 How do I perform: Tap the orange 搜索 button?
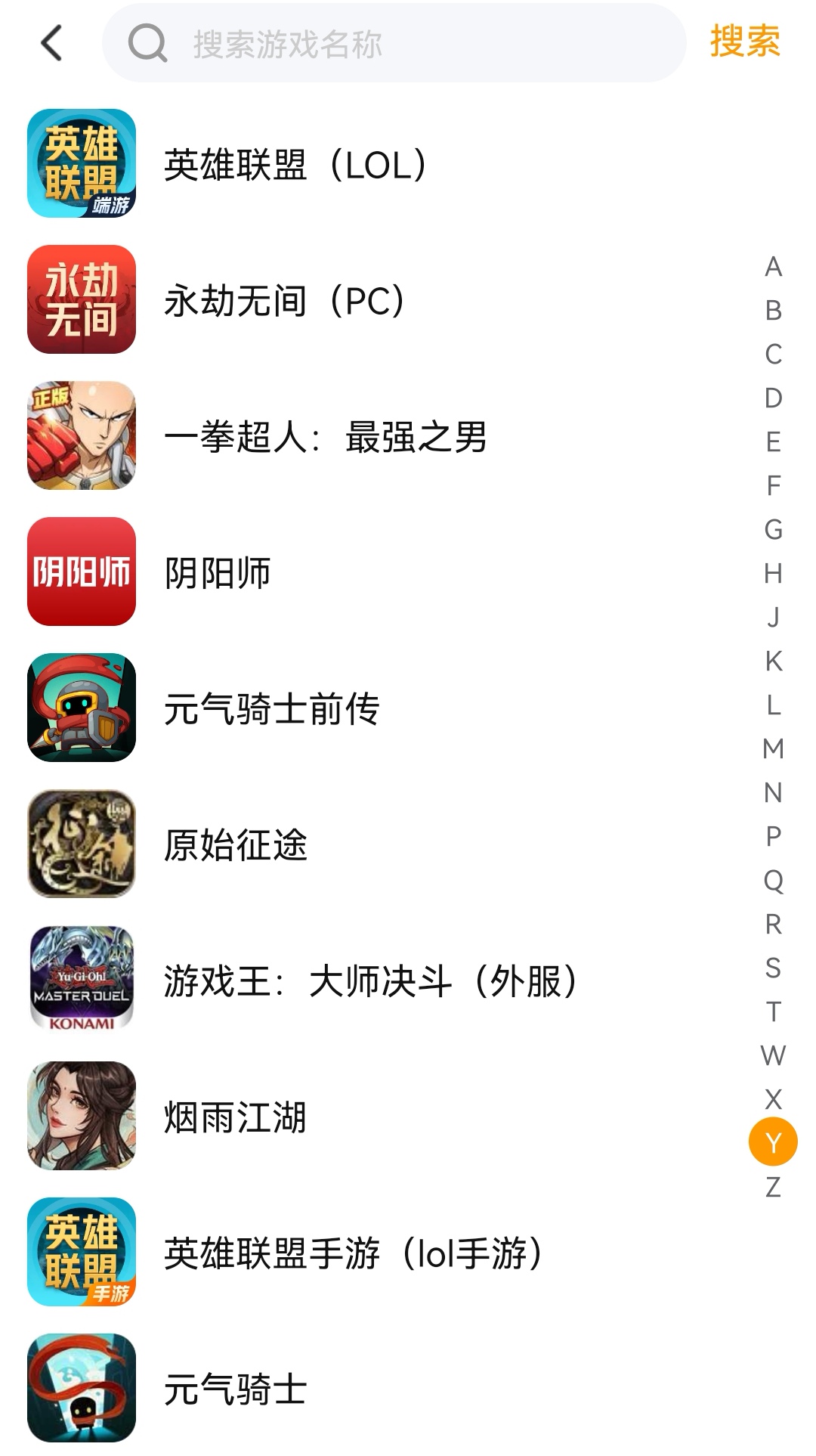click(744, 42)
